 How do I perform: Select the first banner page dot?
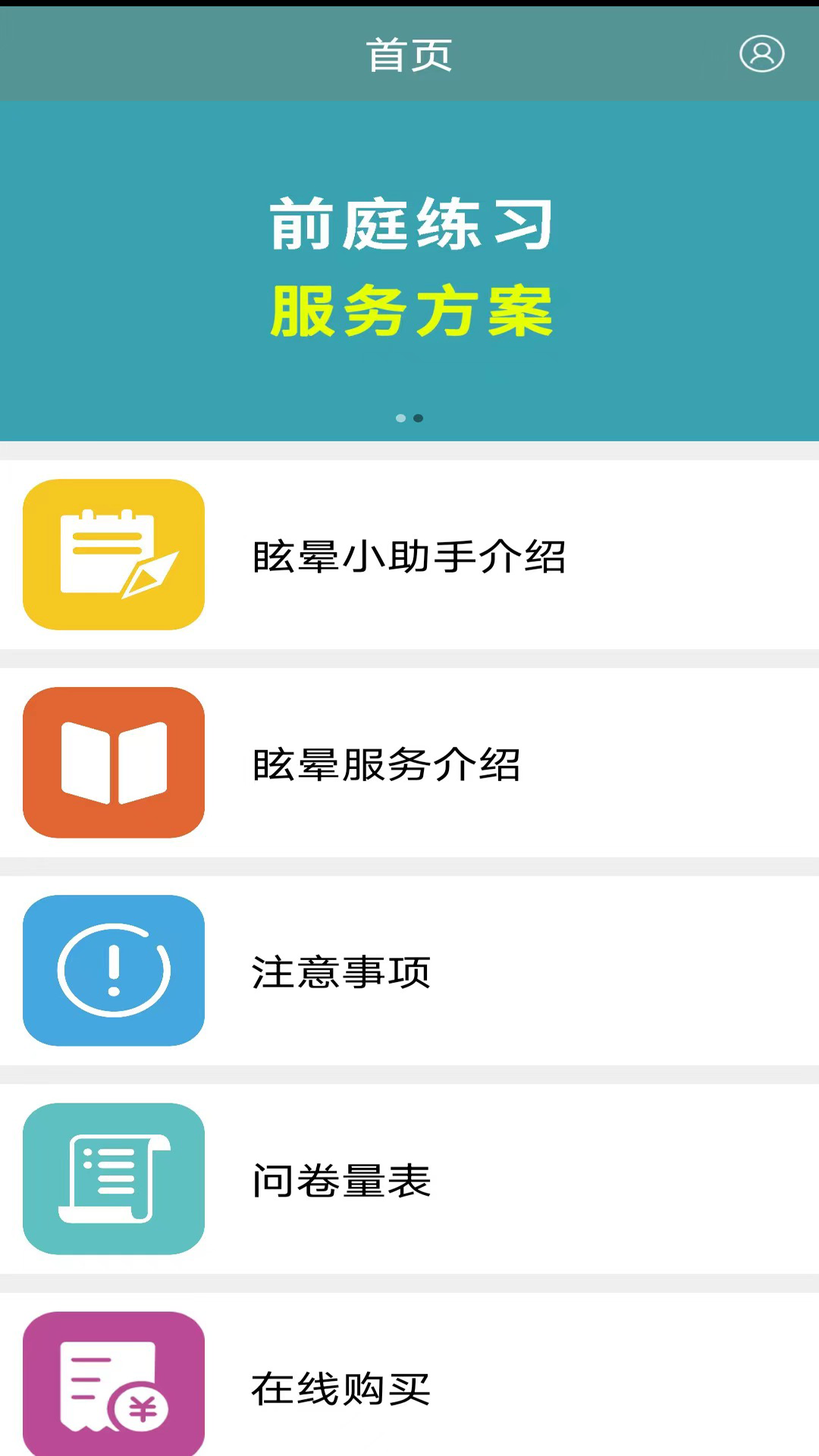pos(400,418)
